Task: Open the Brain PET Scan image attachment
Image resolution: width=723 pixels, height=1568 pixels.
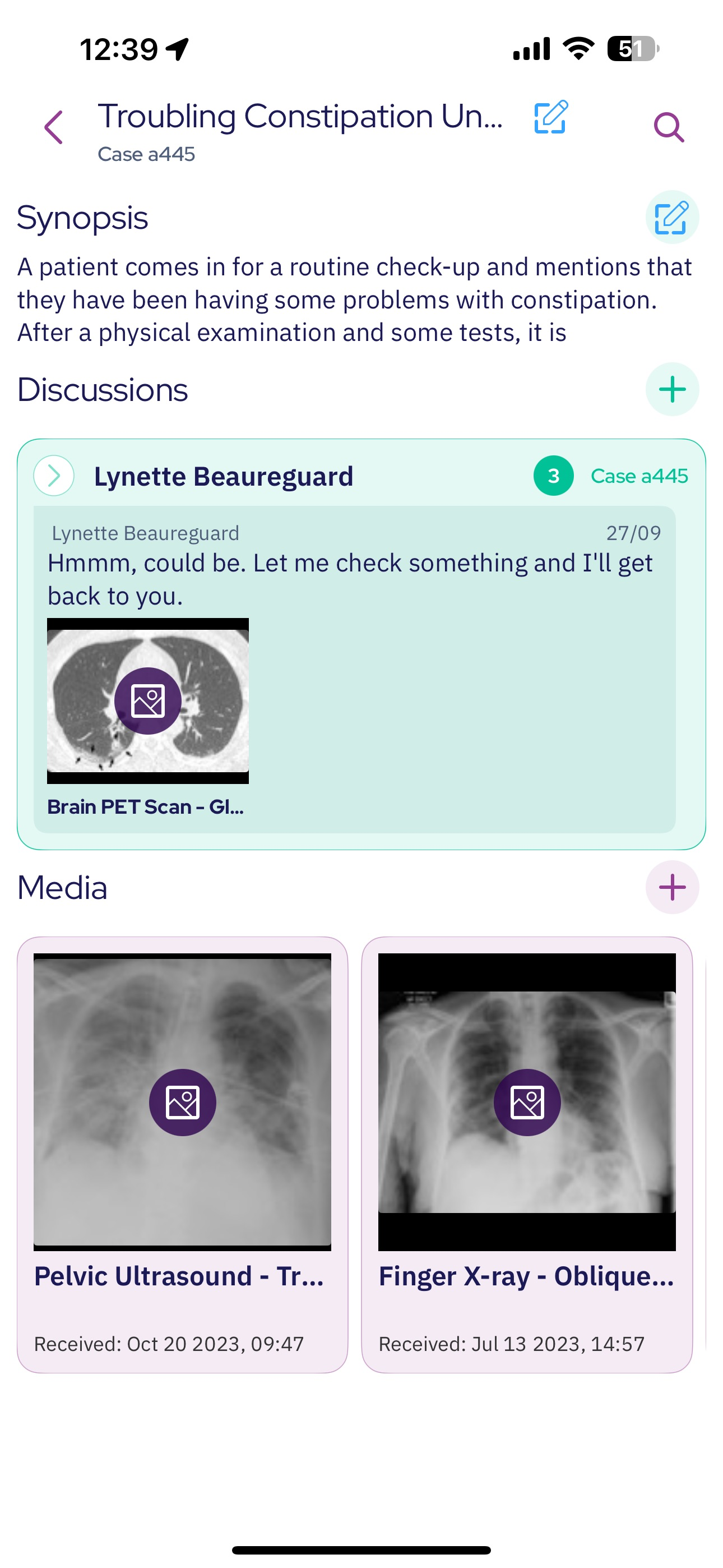Action: point(148,700)
